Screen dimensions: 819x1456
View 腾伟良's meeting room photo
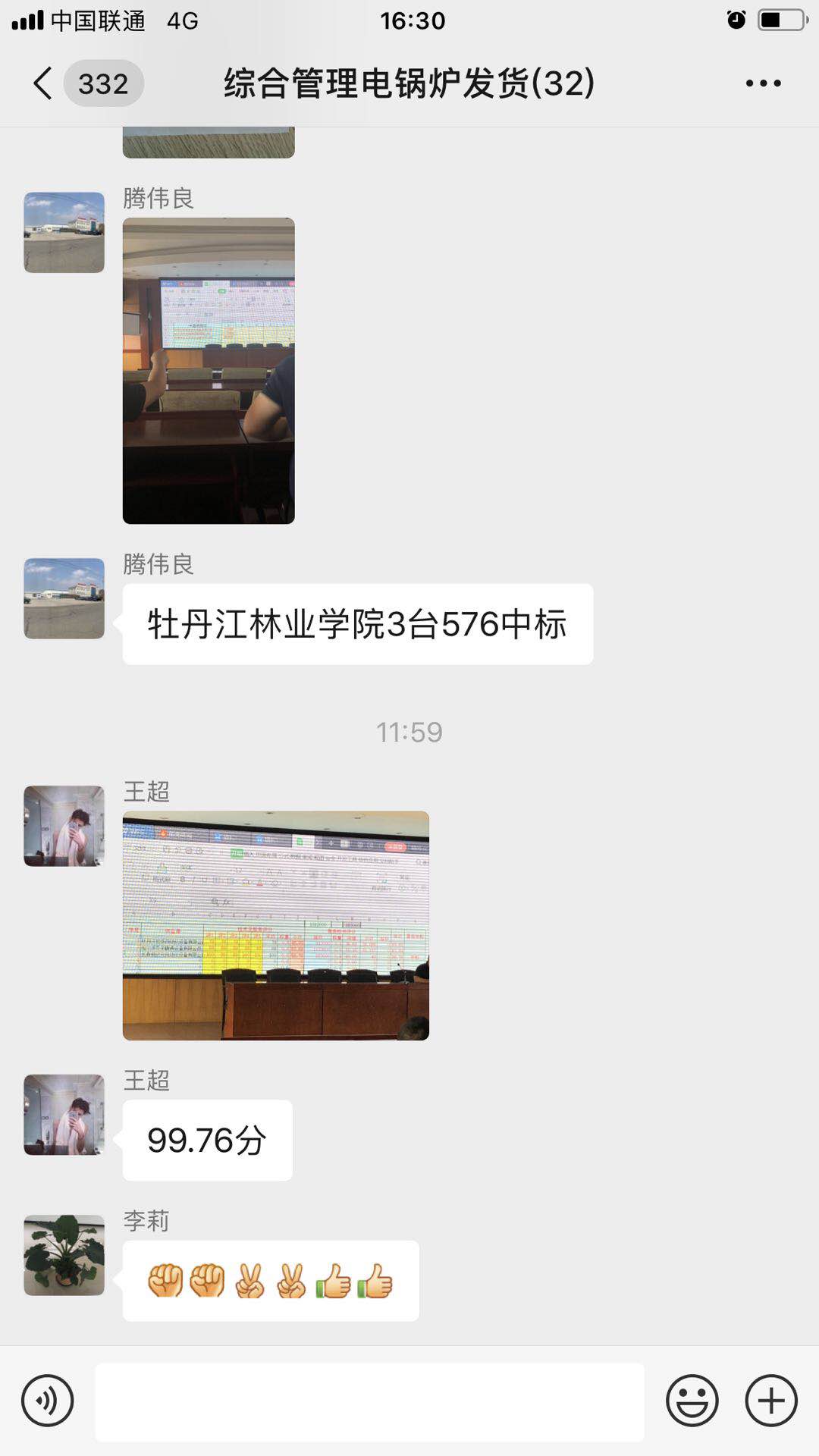(209, 371)
